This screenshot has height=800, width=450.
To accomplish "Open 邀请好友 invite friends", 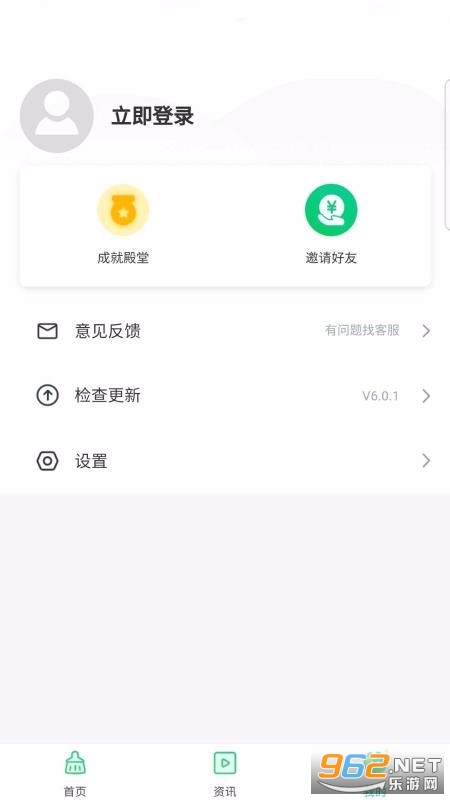I will pos(331,224).
